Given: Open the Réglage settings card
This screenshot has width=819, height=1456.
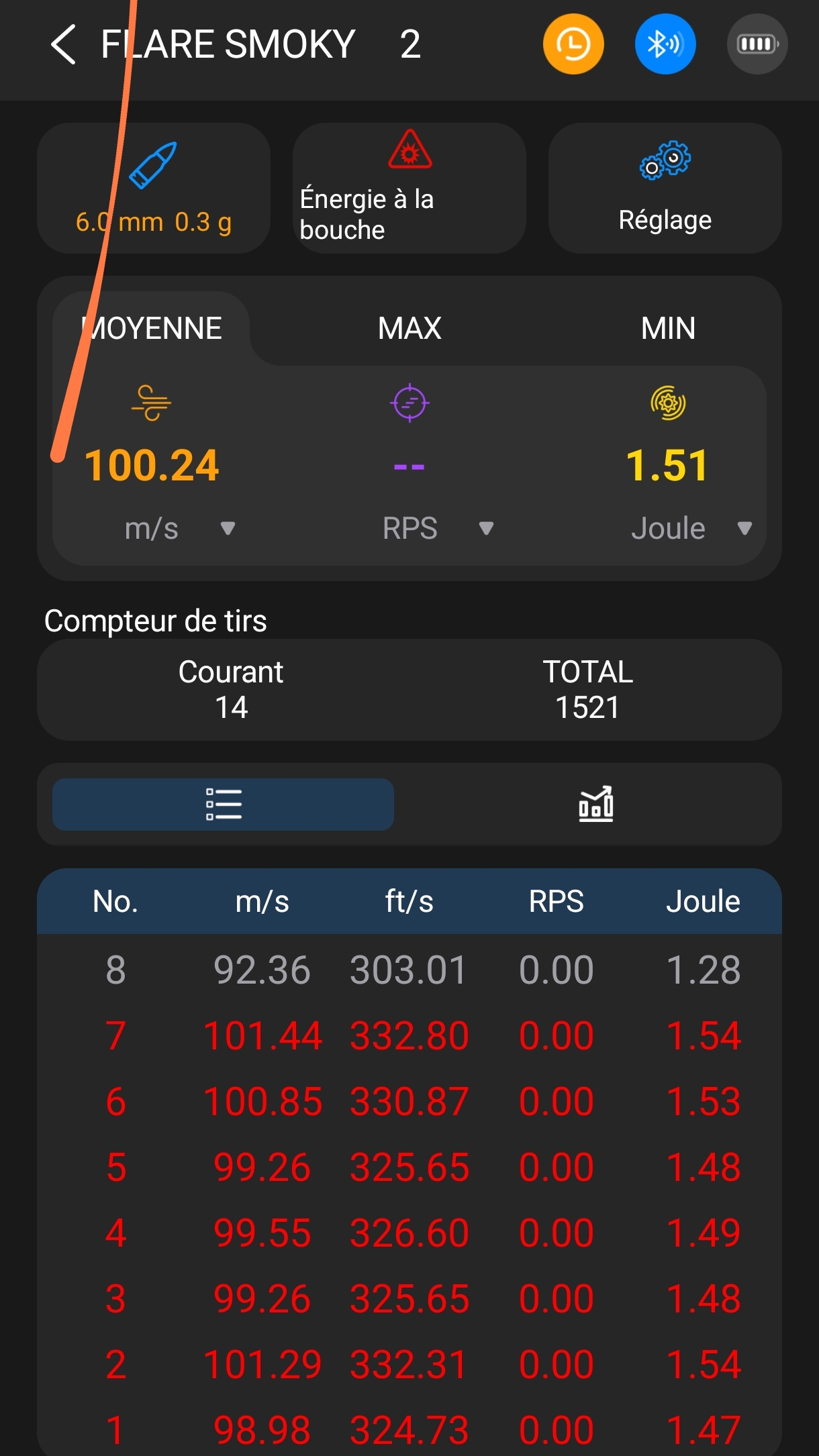Looking at the screenshot, I should pyautogui.click(x=665, y=188).
